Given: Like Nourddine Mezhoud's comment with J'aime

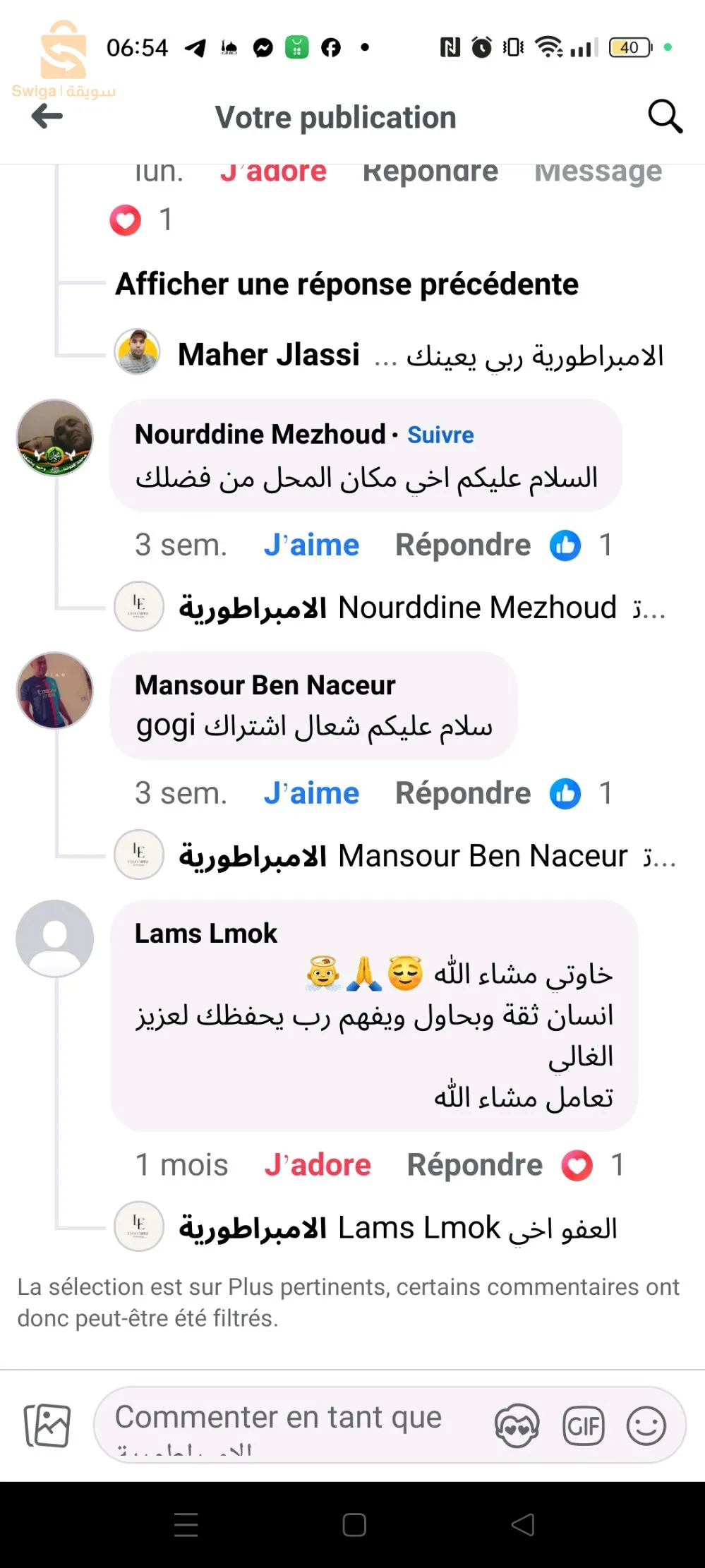Looking at the screenshot, I should tap(311, 545).
